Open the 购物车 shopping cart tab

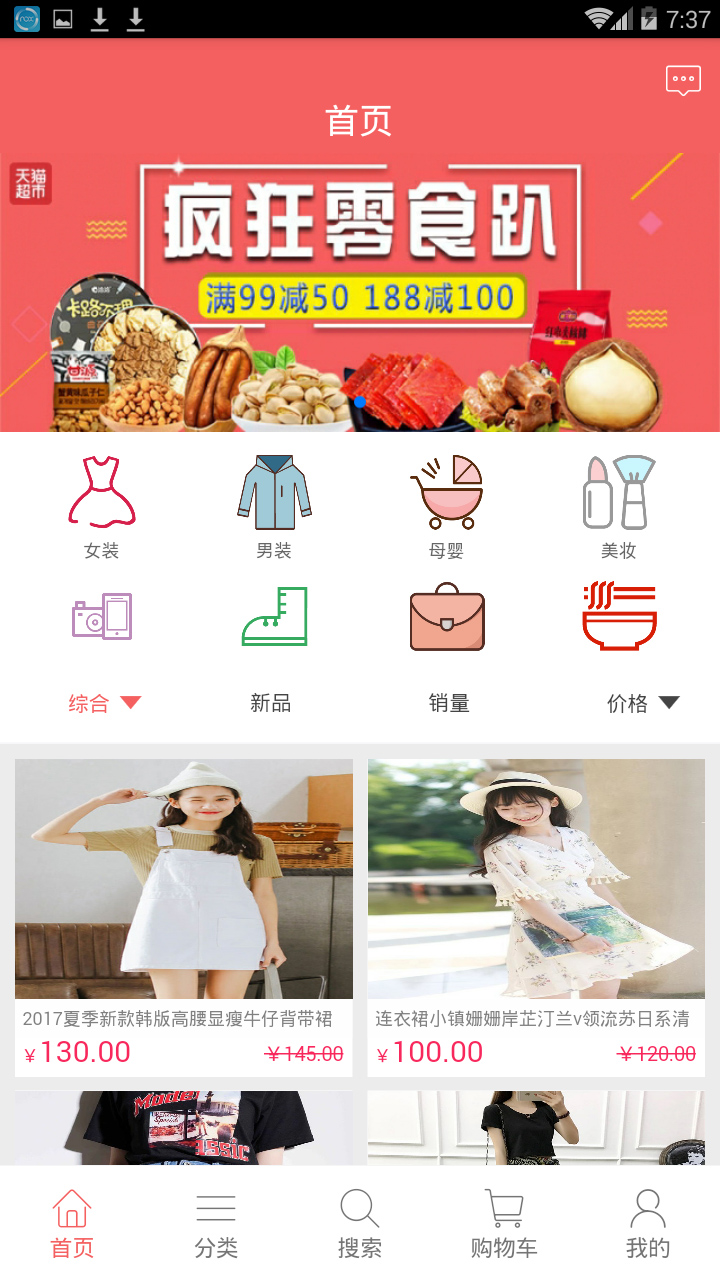point(504,1223)
